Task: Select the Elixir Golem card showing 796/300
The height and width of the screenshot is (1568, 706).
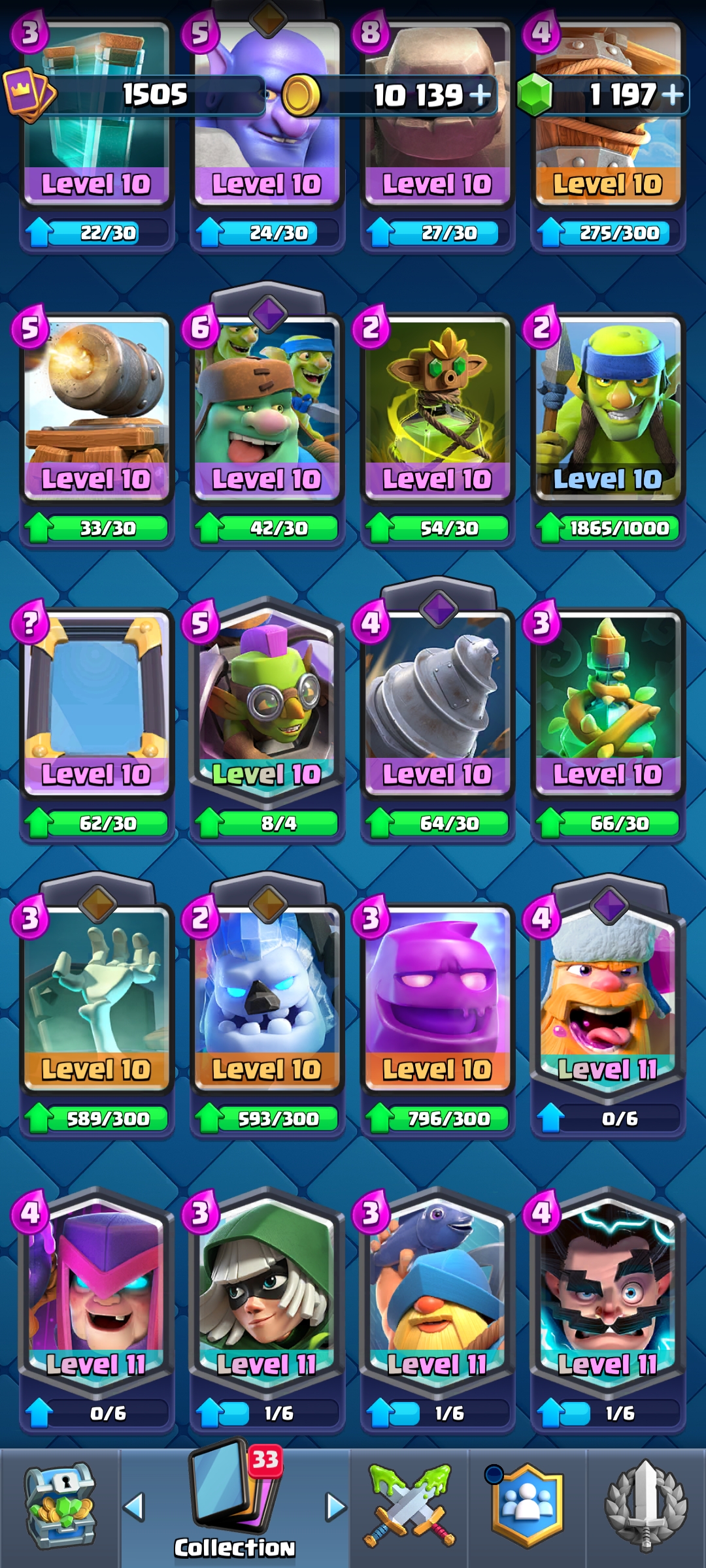Action: coord(437,1019)
